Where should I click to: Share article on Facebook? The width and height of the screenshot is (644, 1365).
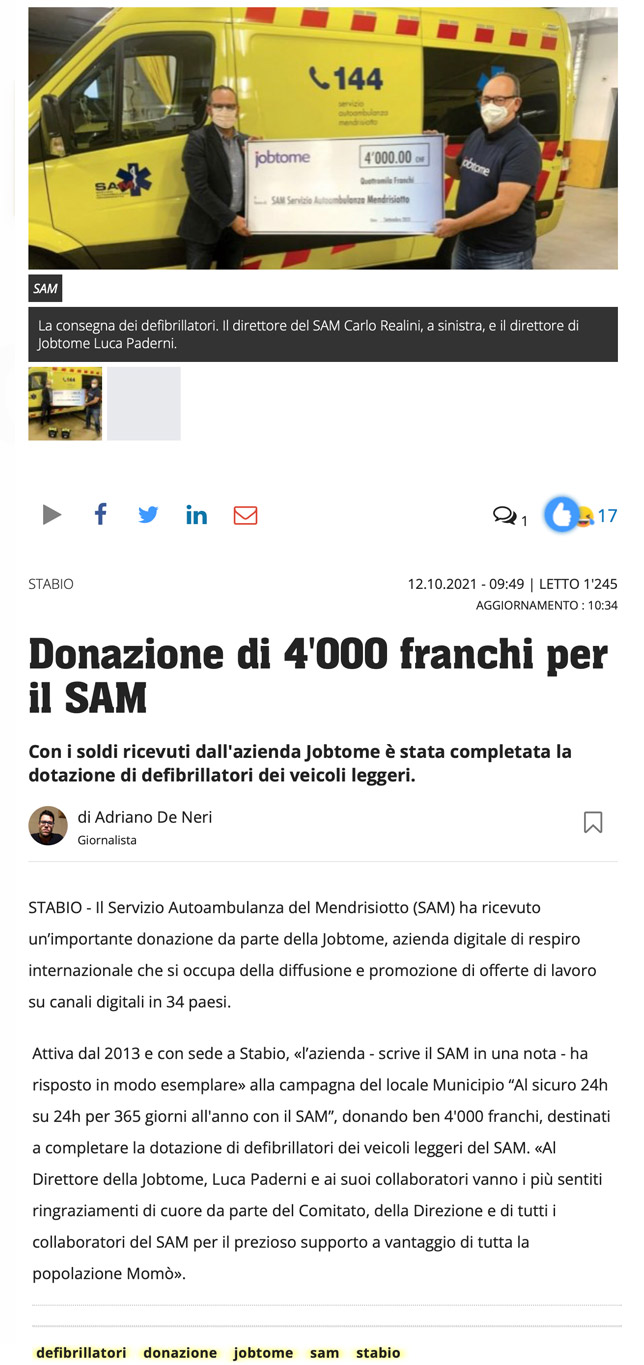(100, 515)
